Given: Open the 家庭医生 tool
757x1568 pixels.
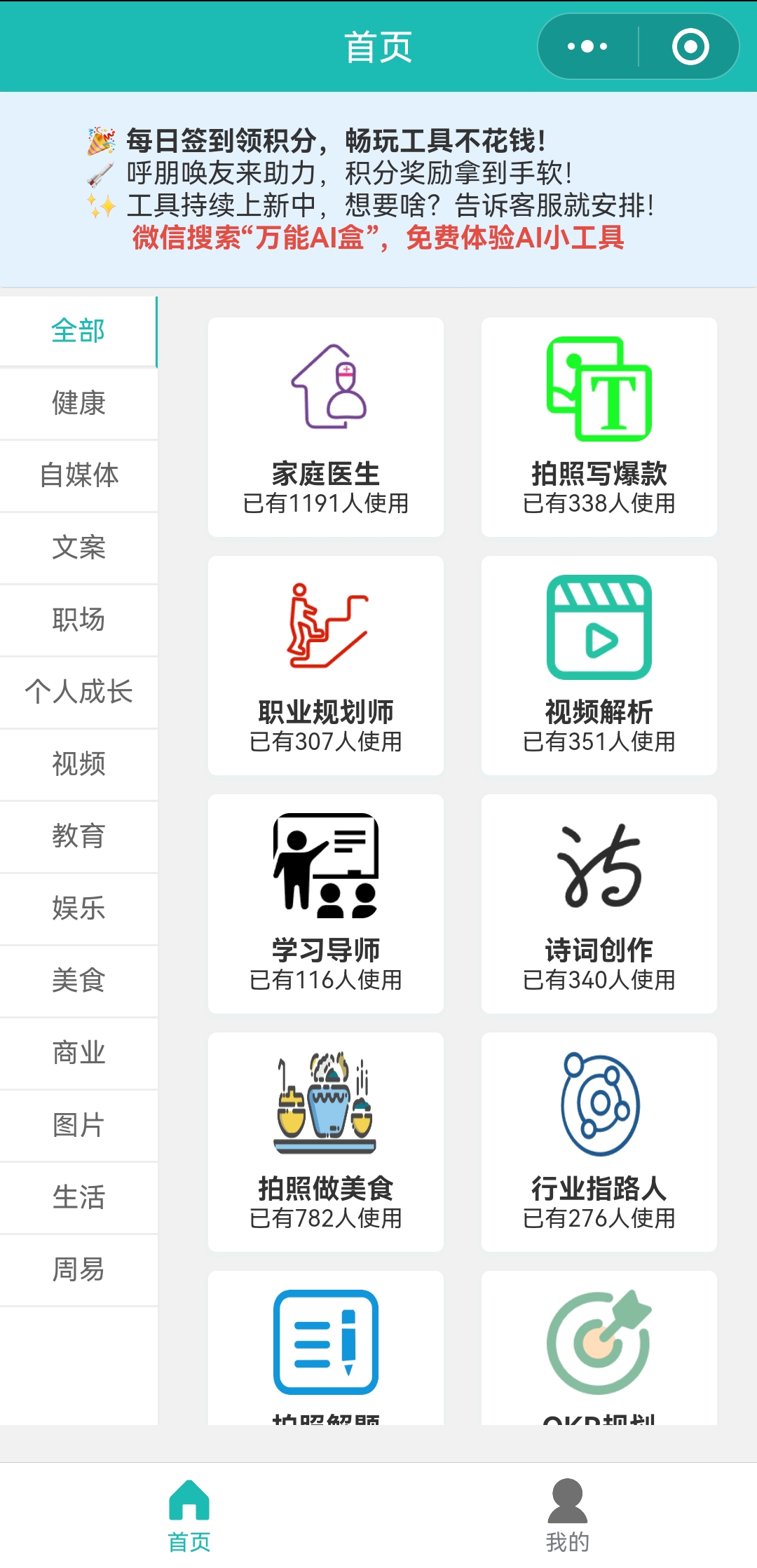Looking at the screenshot, I should coord(326,427).
